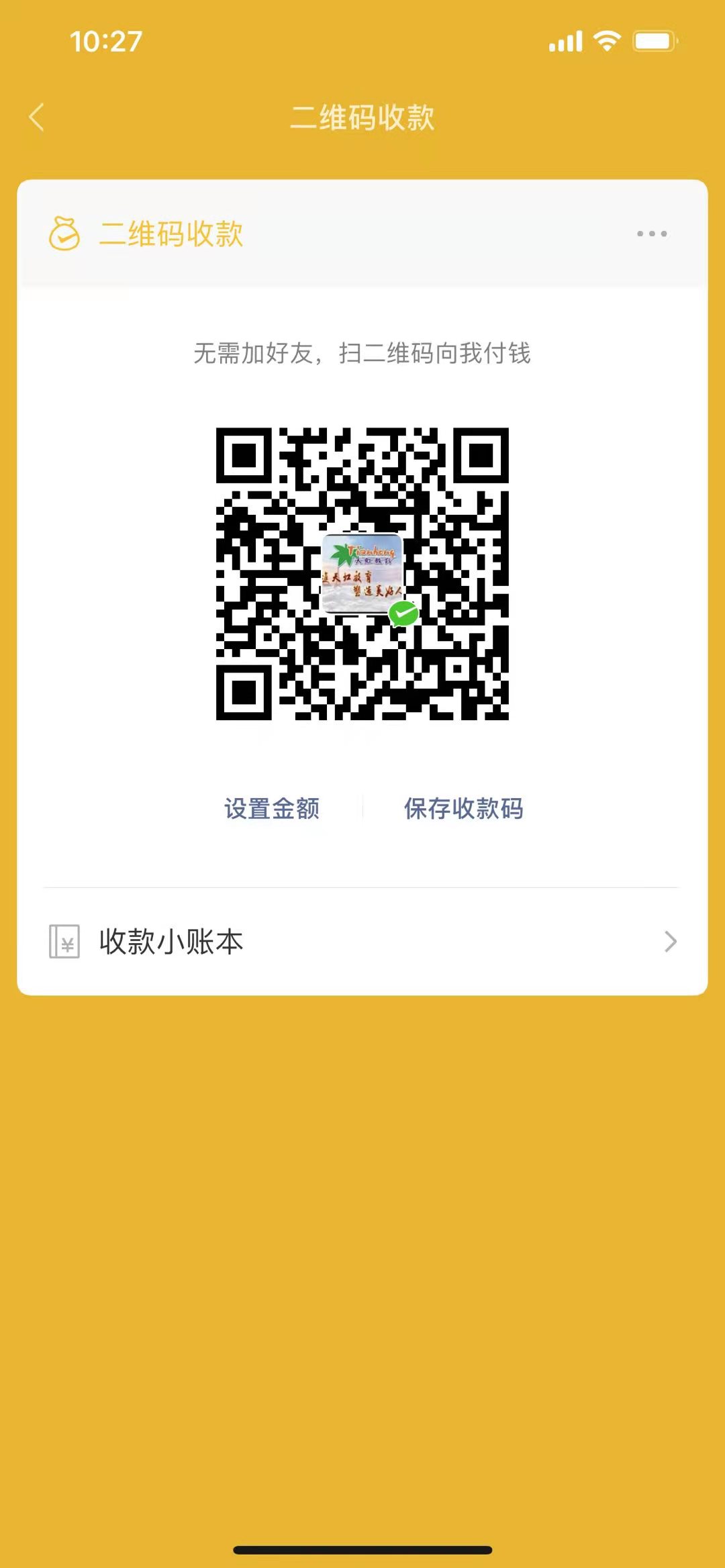Go back using the top-left arrow
This screenshot has height=1568, width=725.
[37, 117]
